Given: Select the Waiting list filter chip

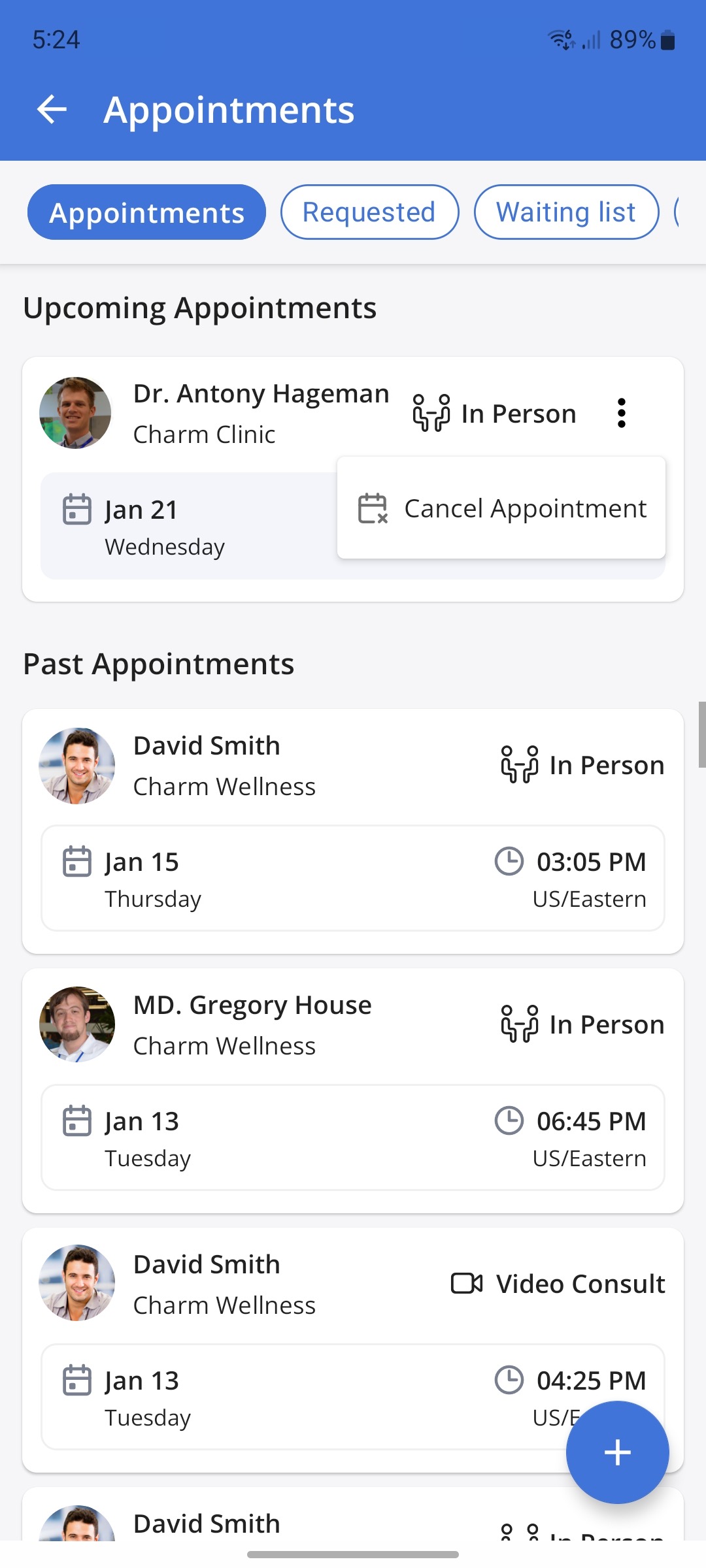Looking at the screenshot, I should point(565,212).
